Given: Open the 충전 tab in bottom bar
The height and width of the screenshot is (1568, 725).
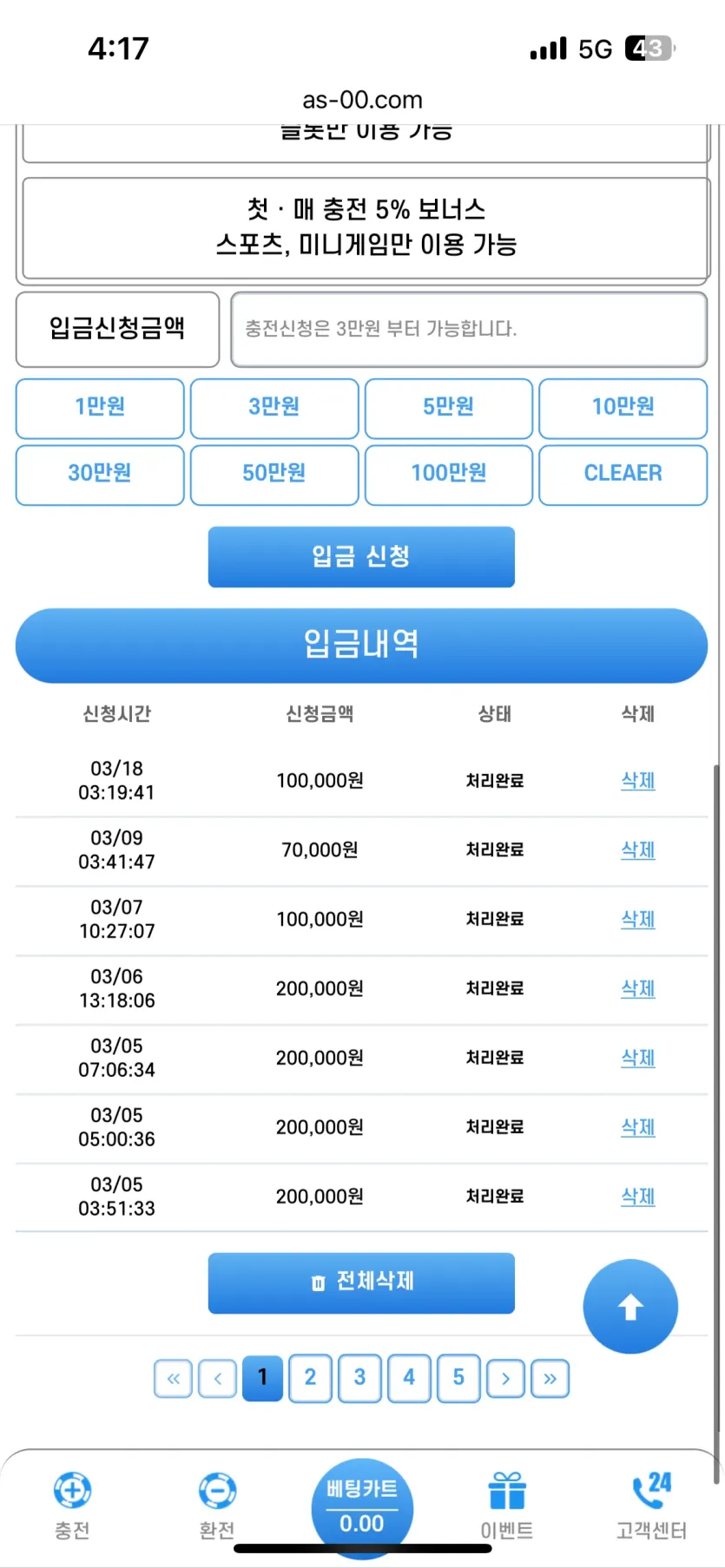Looking at the screenshot, I should (72, 1506).
